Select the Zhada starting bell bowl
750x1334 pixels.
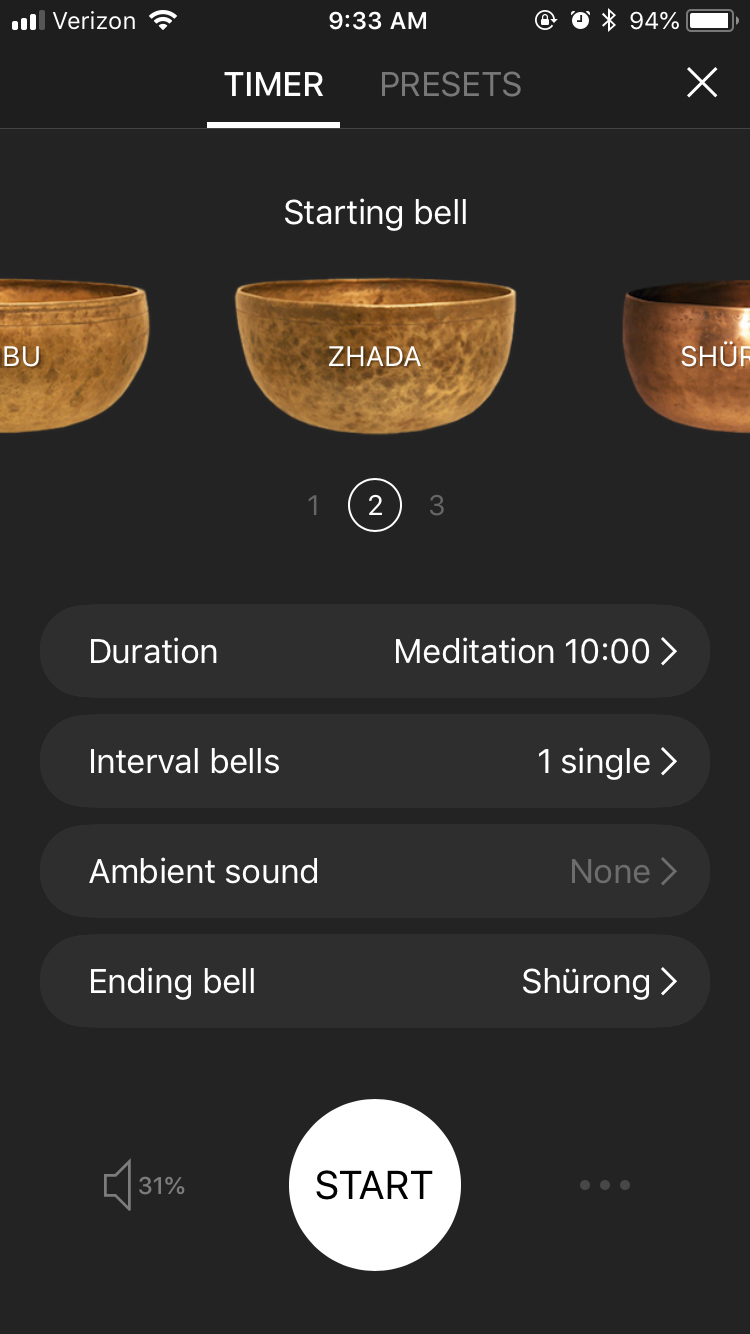point(375,356)
